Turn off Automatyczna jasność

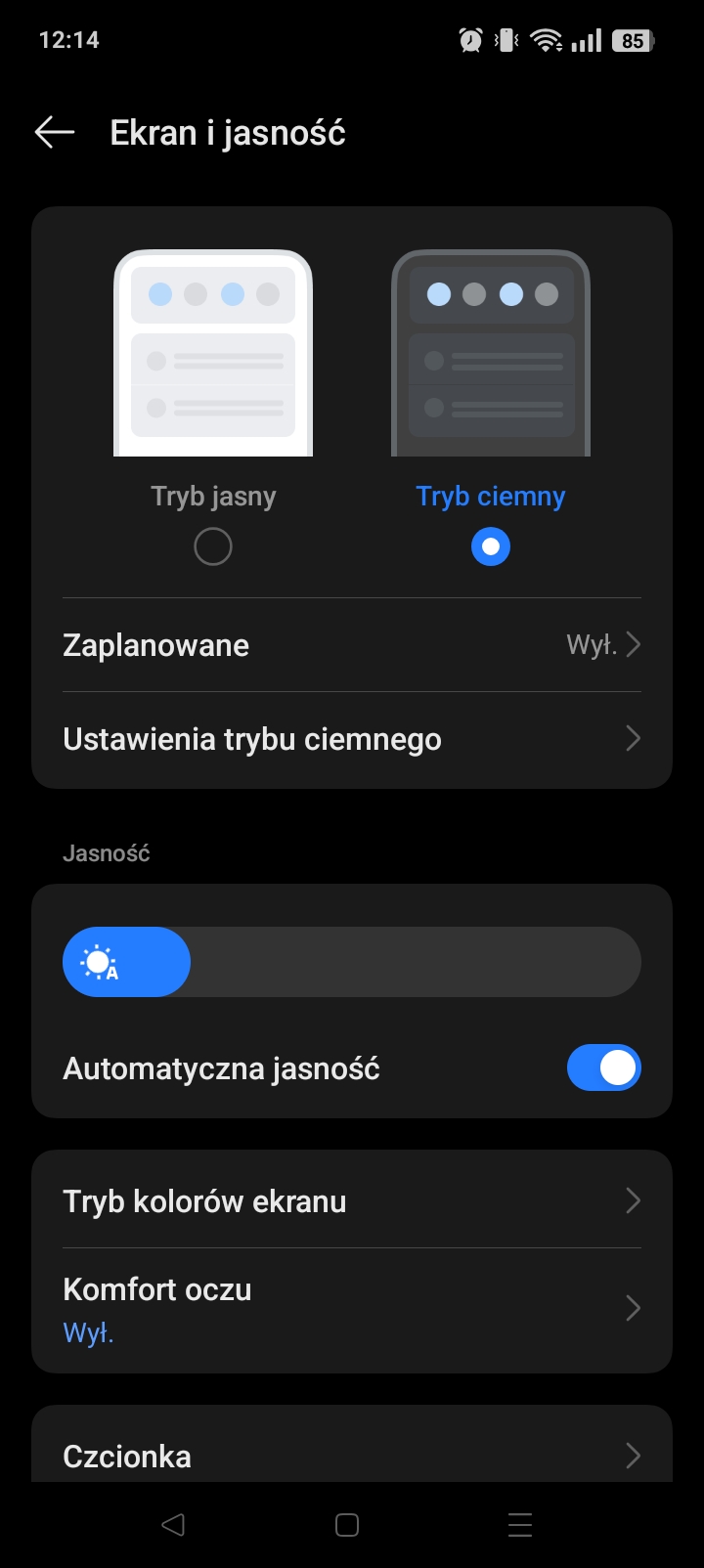coord(604,1067)
